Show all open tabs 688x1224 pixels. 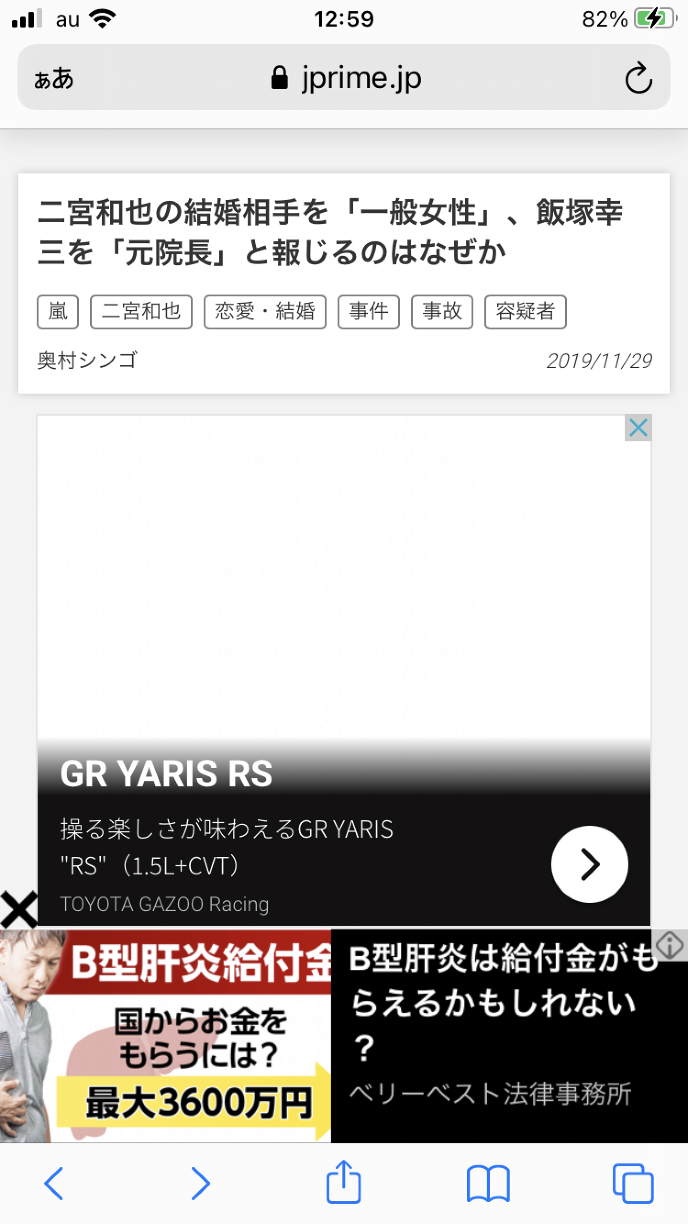point(632,1184)
